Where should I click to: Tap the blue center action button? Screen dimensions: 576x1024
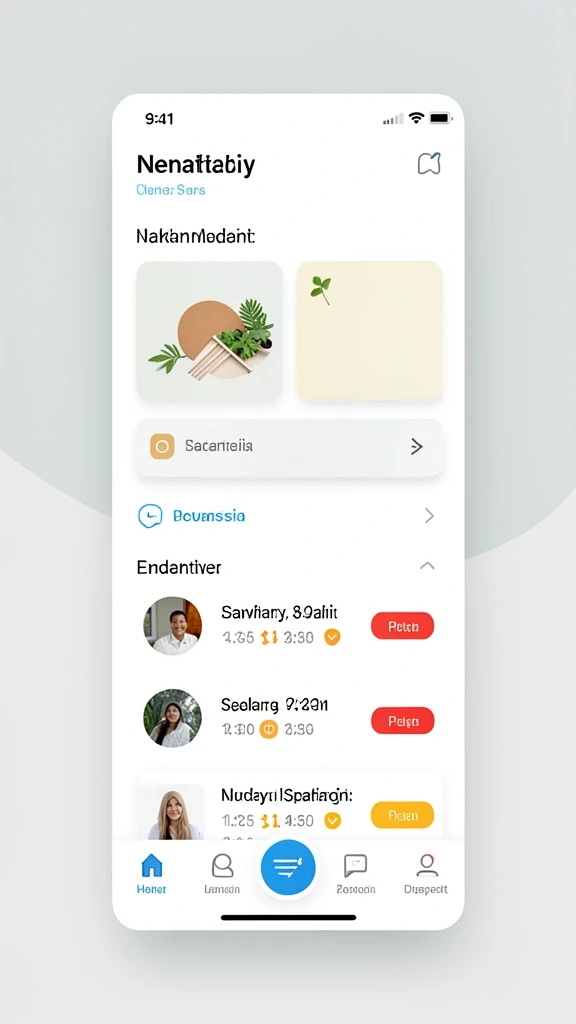tap(288, 867)
